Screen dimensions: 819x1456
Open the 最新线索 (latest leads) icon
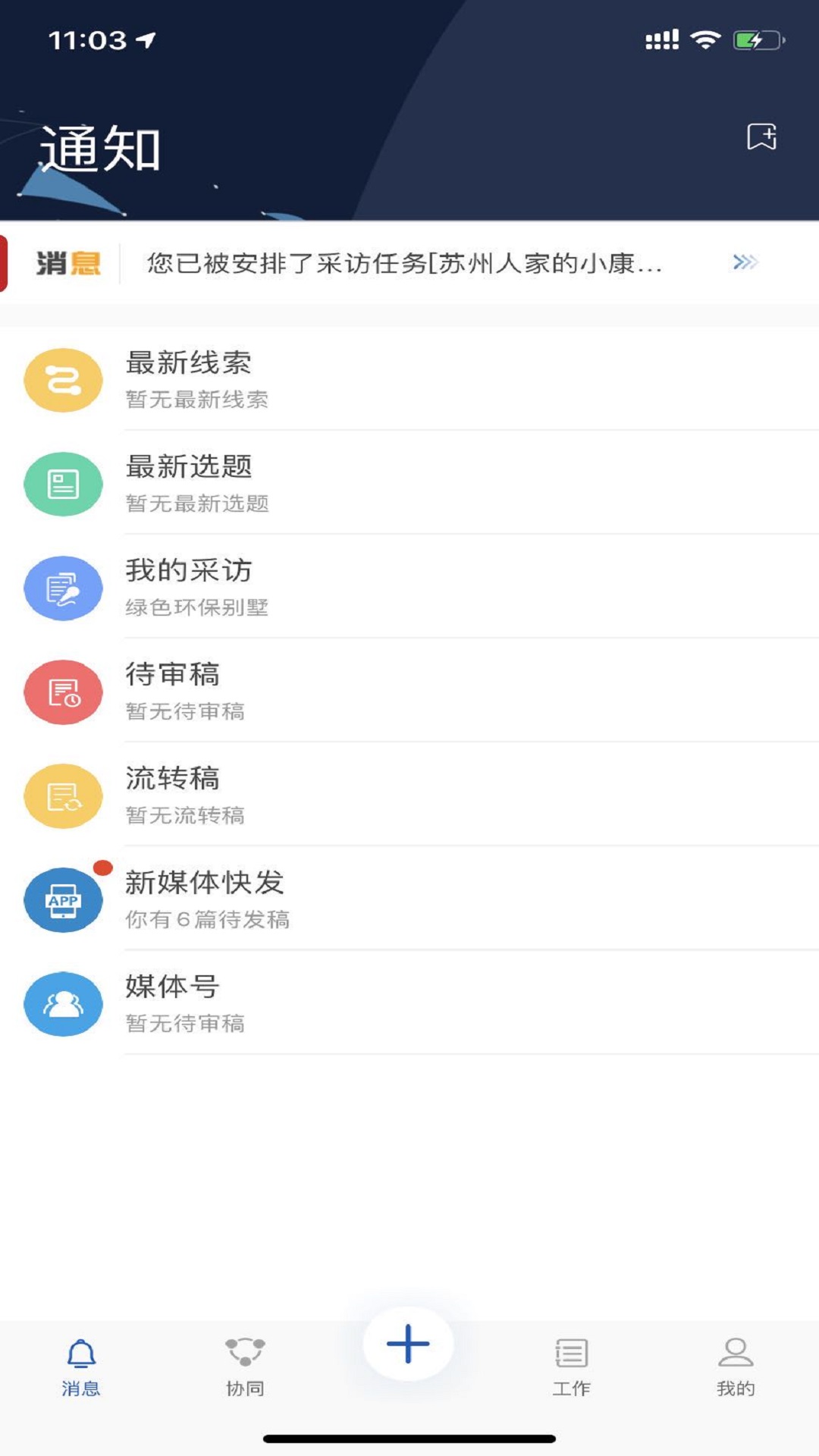click(x=64, y=381)
